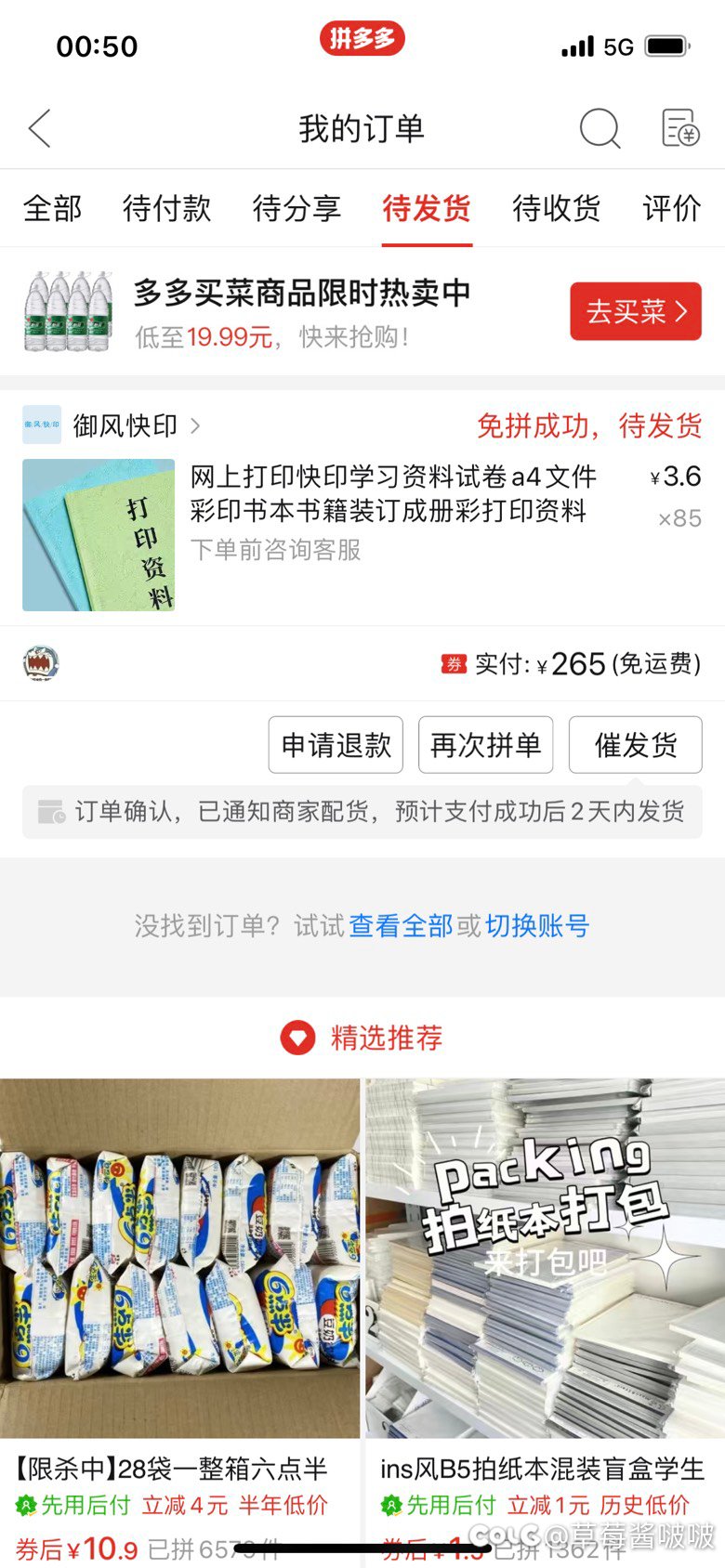This screenshot has width=725, height=1568.
Task: Open the order search icon
Action: [600, 128]
